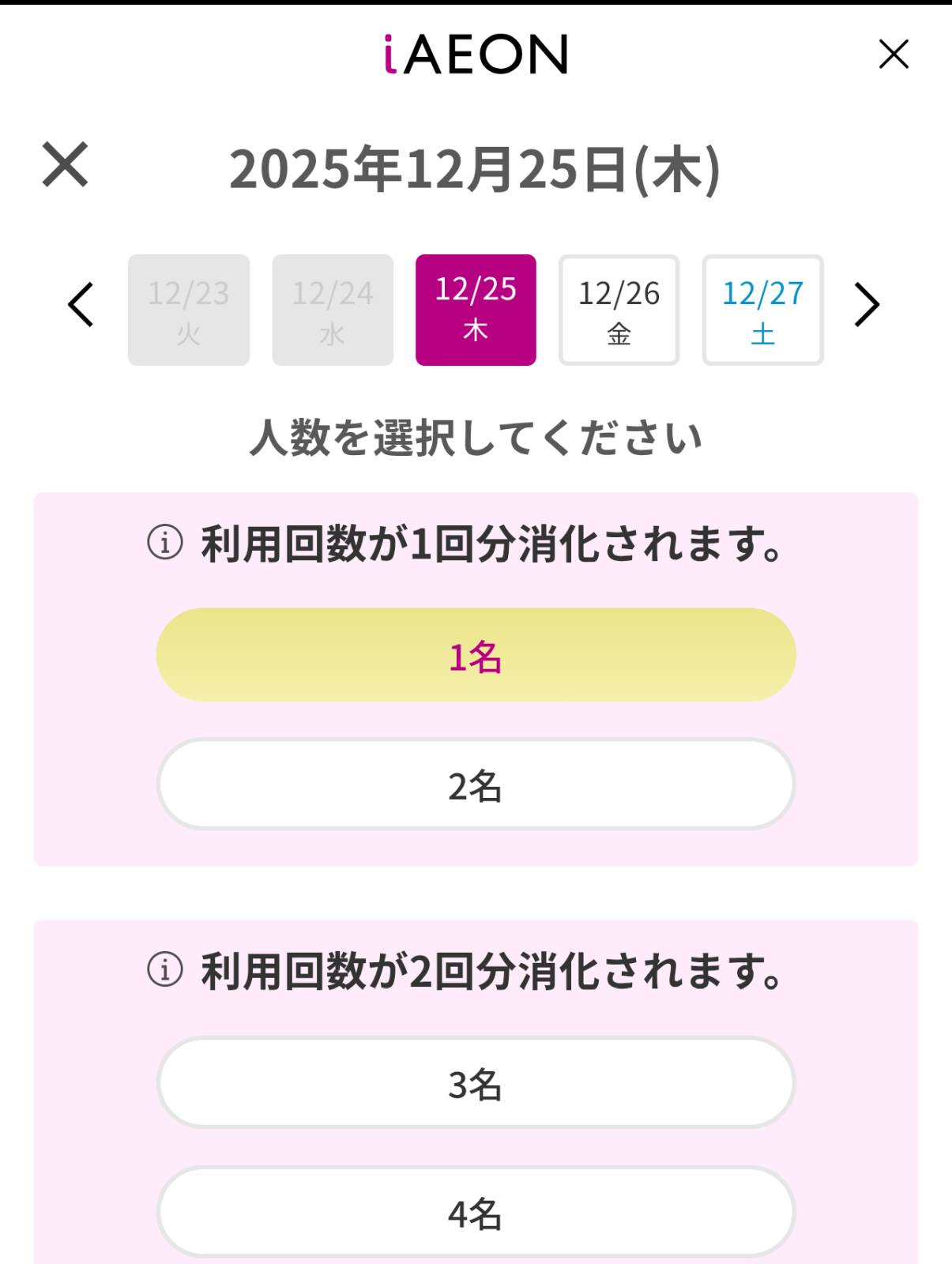Image resolution: width=952 pixels, height=1264 pixels.
Task: Tap the circled i symbol in the pink panel
Action: 164,542
